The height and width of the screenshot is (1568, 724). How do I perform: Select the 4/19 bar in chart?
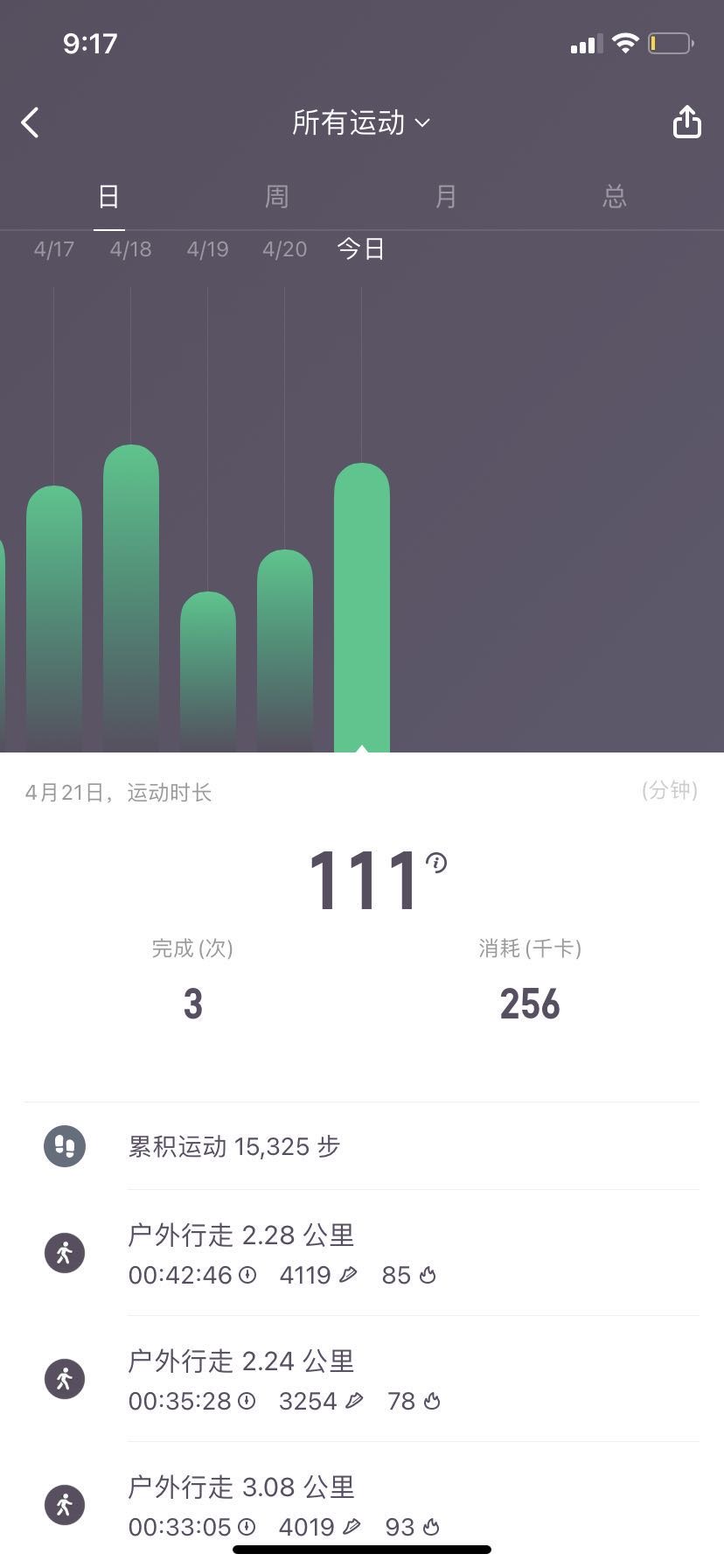pos(208,669)
